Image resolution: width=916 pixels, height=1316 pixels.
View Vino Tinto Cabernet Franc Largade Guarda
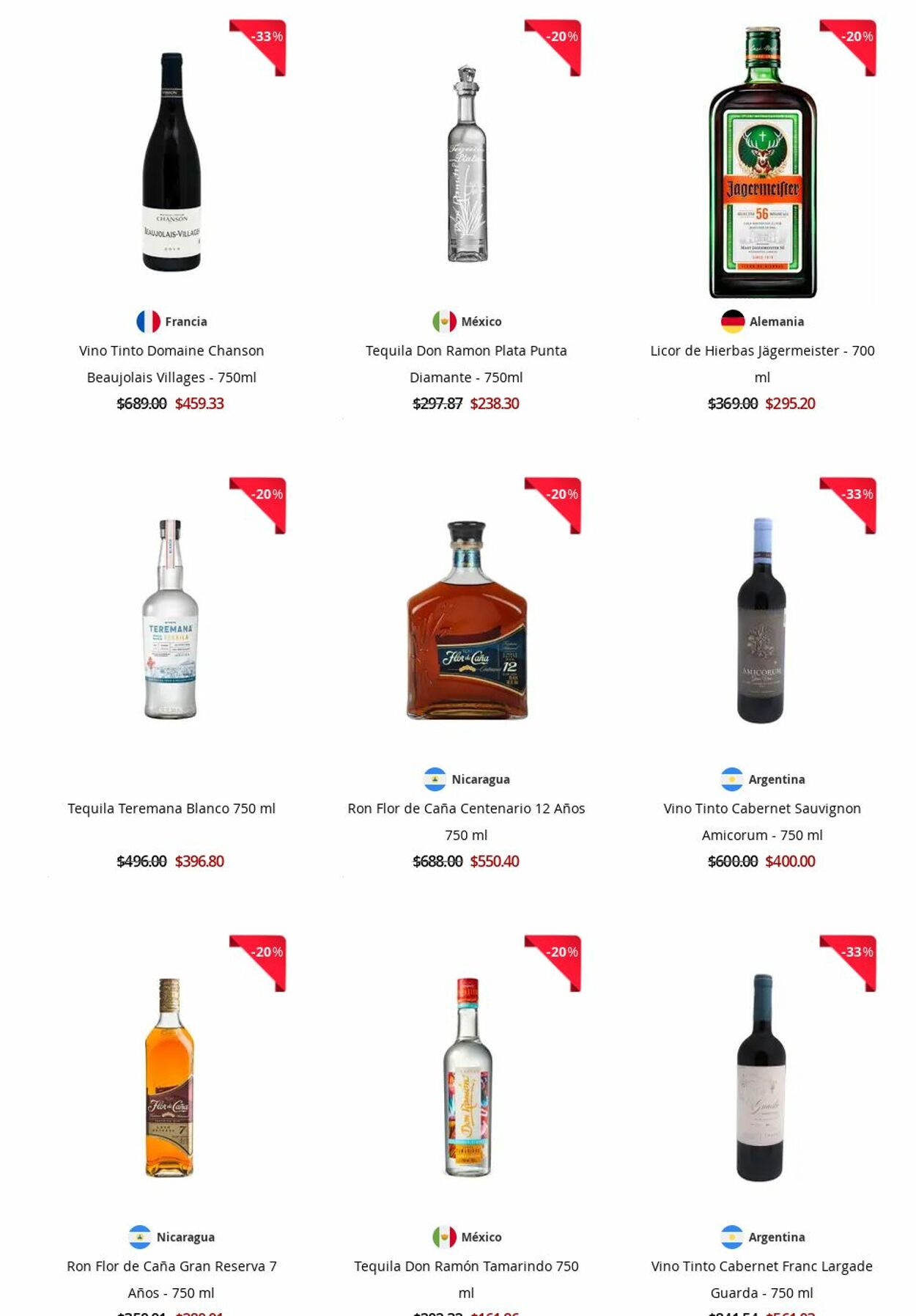761,1278
